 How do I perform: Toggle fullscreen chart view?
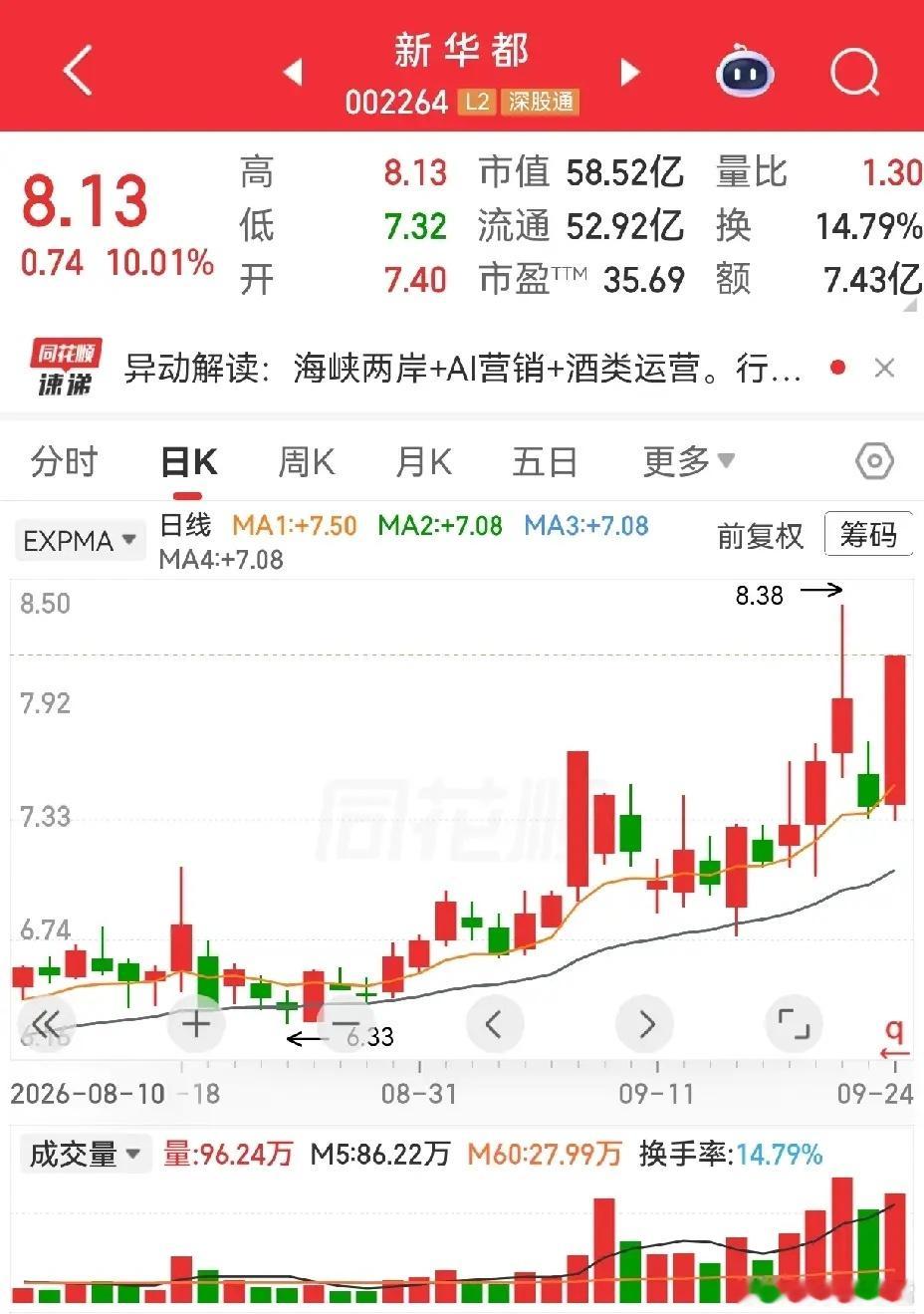point(794,1023)
